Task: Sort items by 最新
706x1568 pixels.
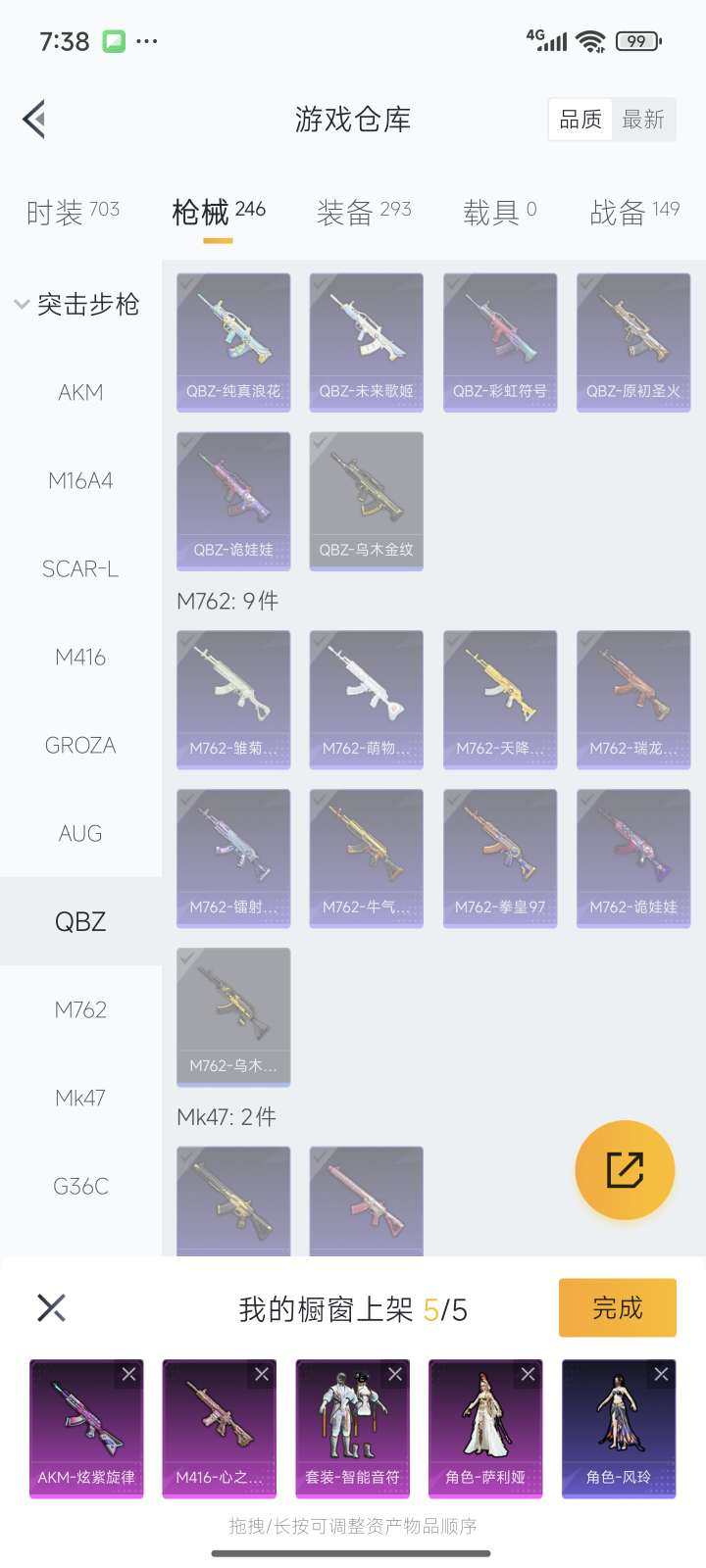Action: 643,120
